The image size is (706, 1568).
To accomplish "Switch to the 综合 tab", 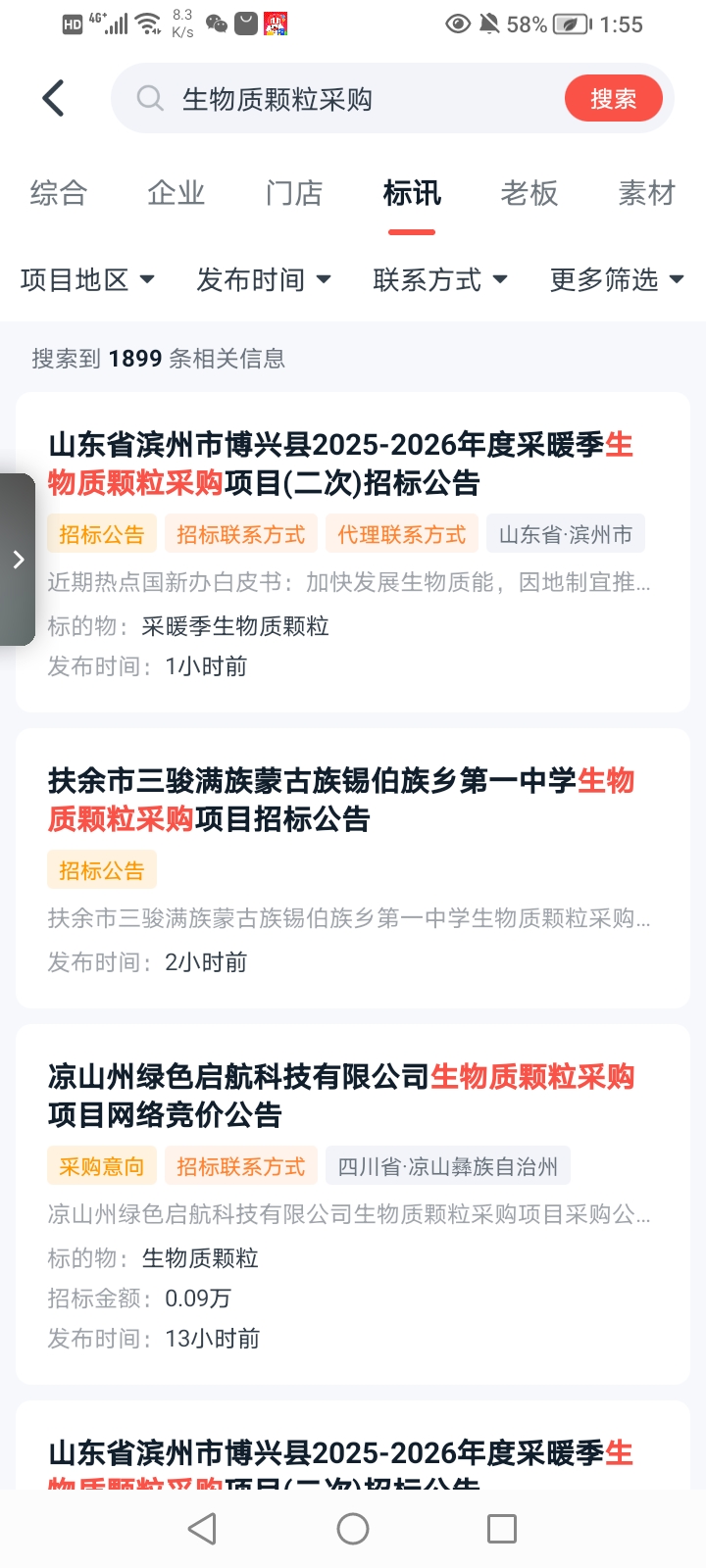I will tap(58, 193).
